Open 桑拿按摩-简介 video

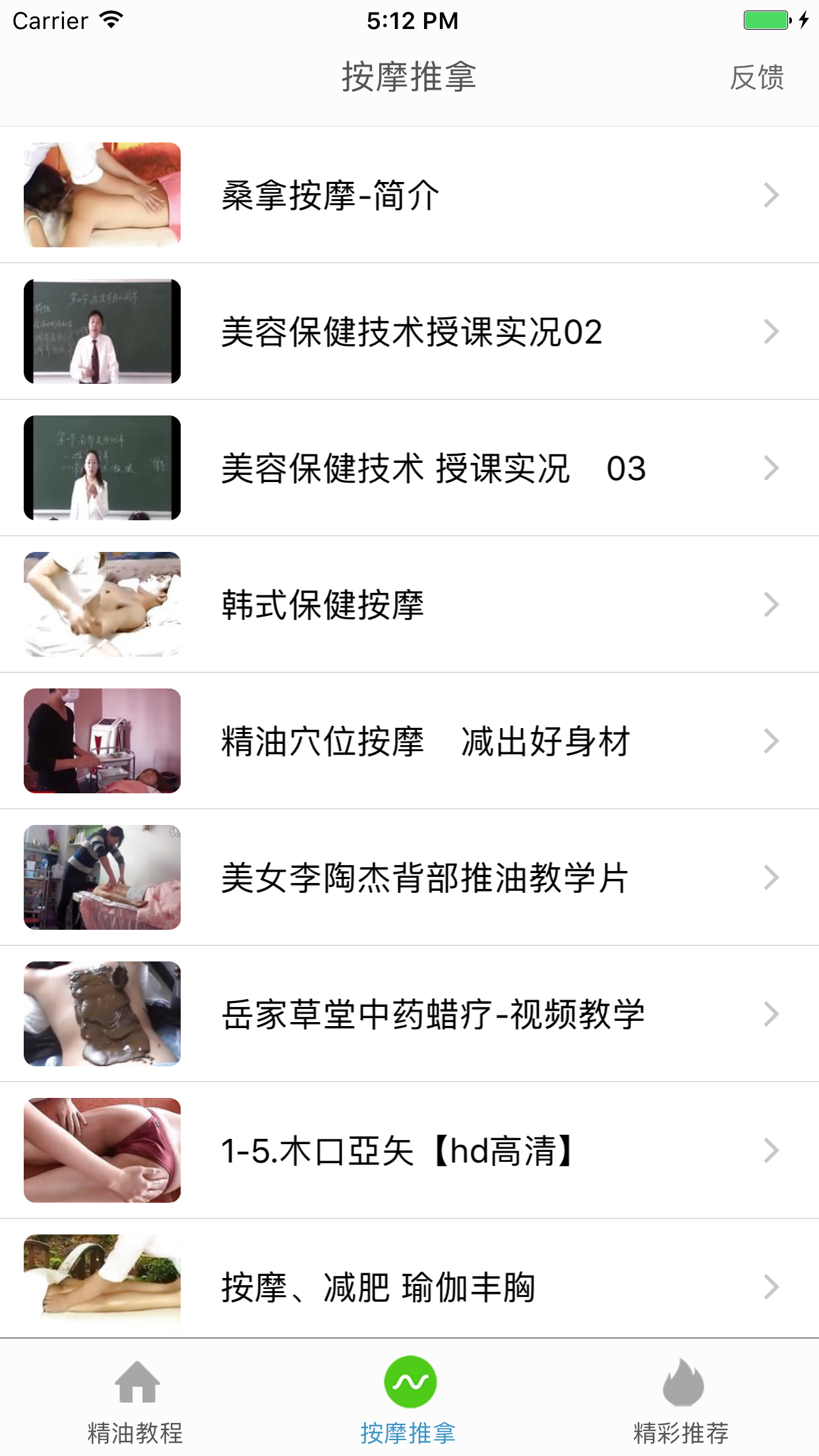point(409,195)
